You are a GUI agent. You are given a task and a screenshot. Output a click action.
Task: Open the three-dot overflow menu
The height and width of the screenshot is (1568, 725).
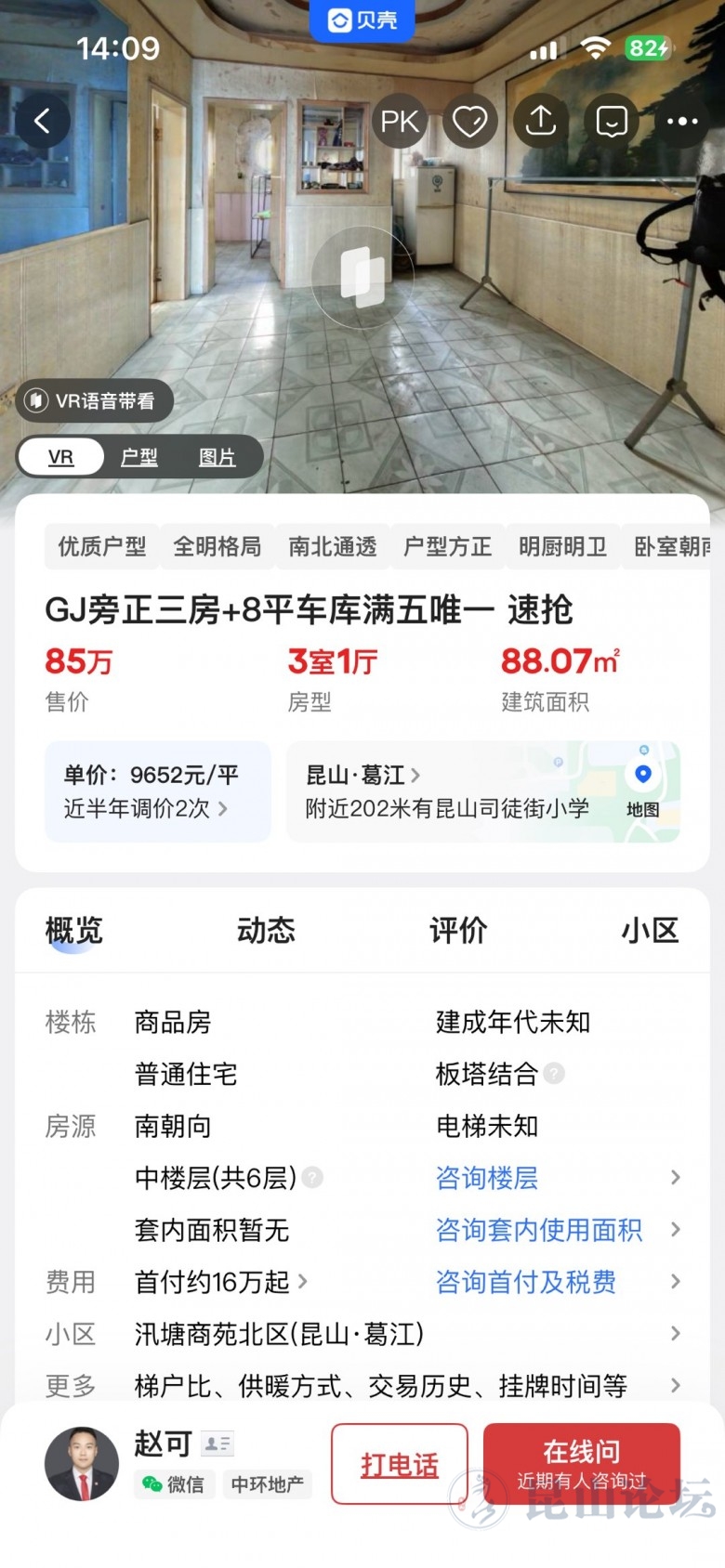[682, 122]
